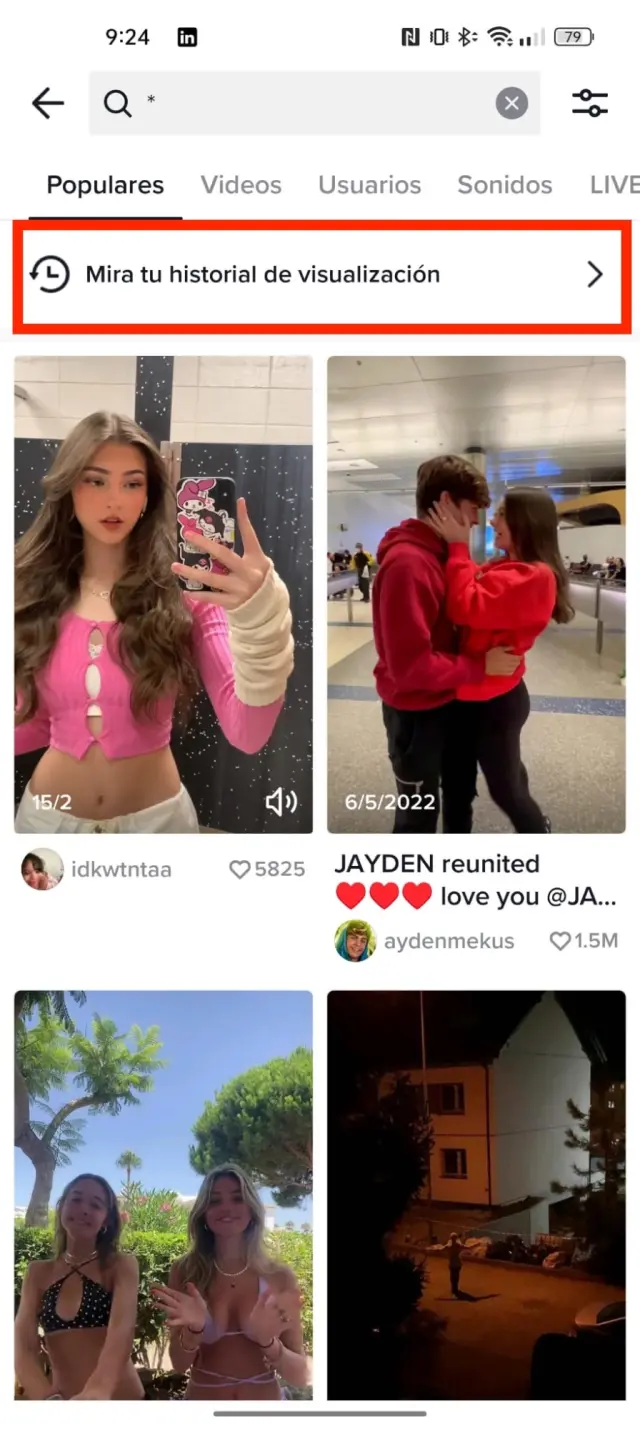This screenshot has width=640, height=1429.
Task: Open the video by idkwtntaa
Action: point(163,594)
